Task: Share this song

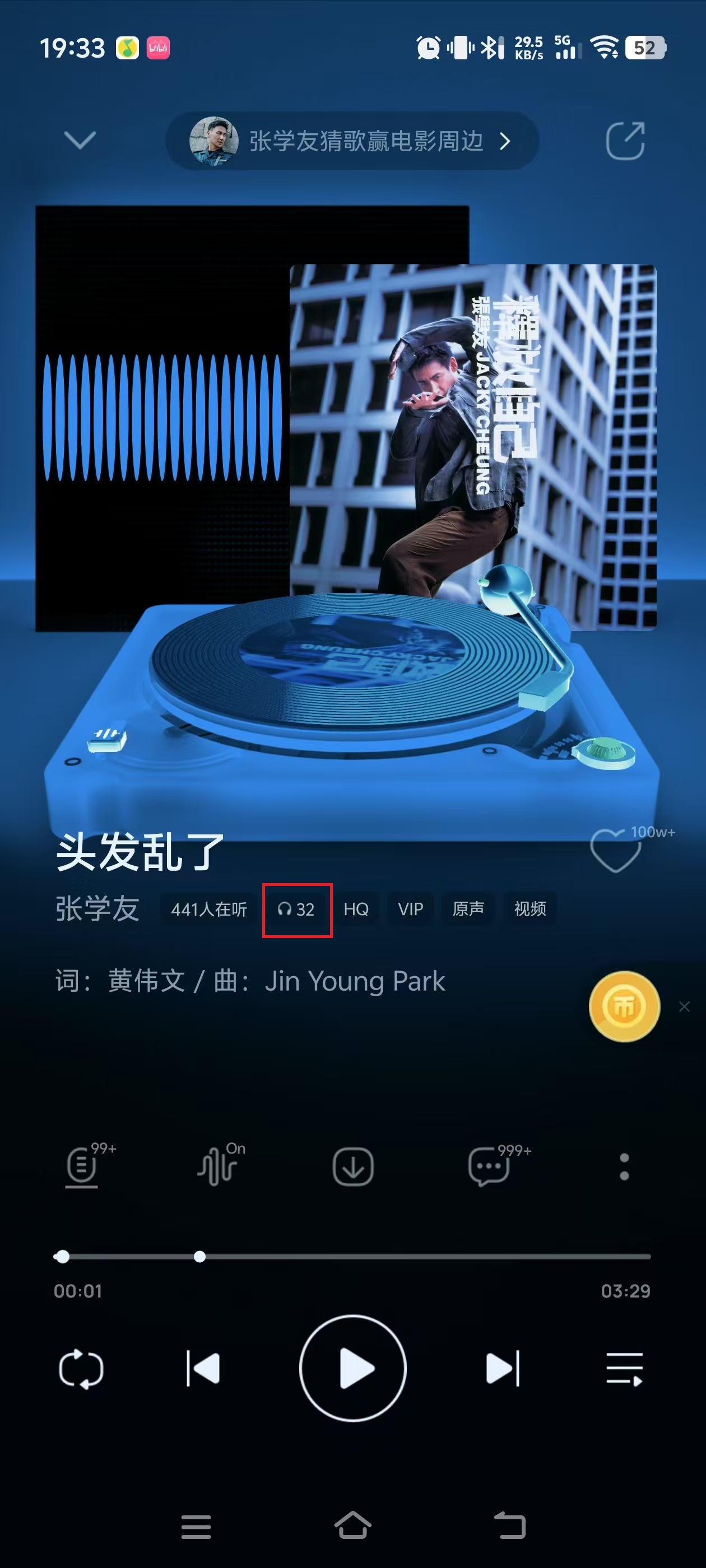Action: pyautogui.click(x=625, y=141)
